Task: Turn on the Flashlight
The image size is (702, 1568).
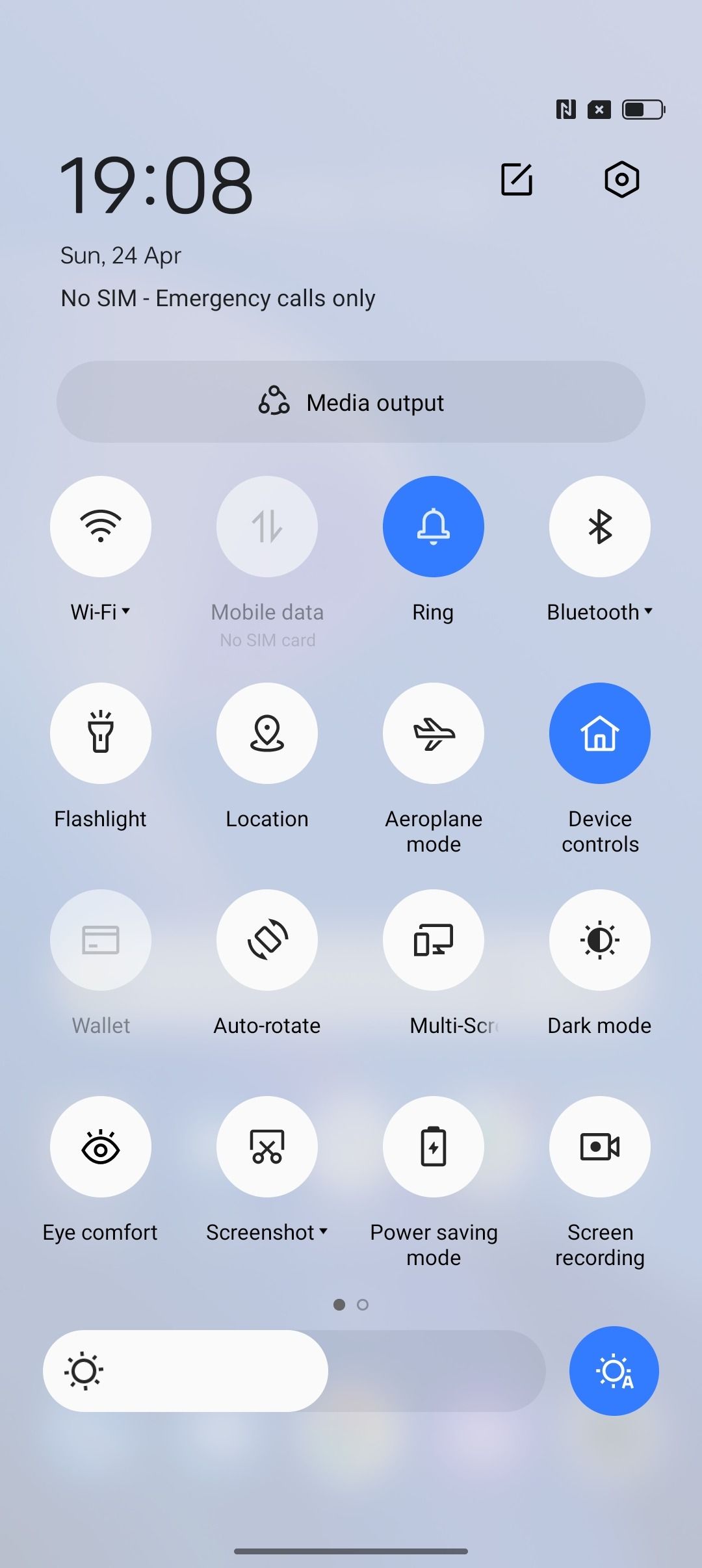Action: click(x=101, y=733)
